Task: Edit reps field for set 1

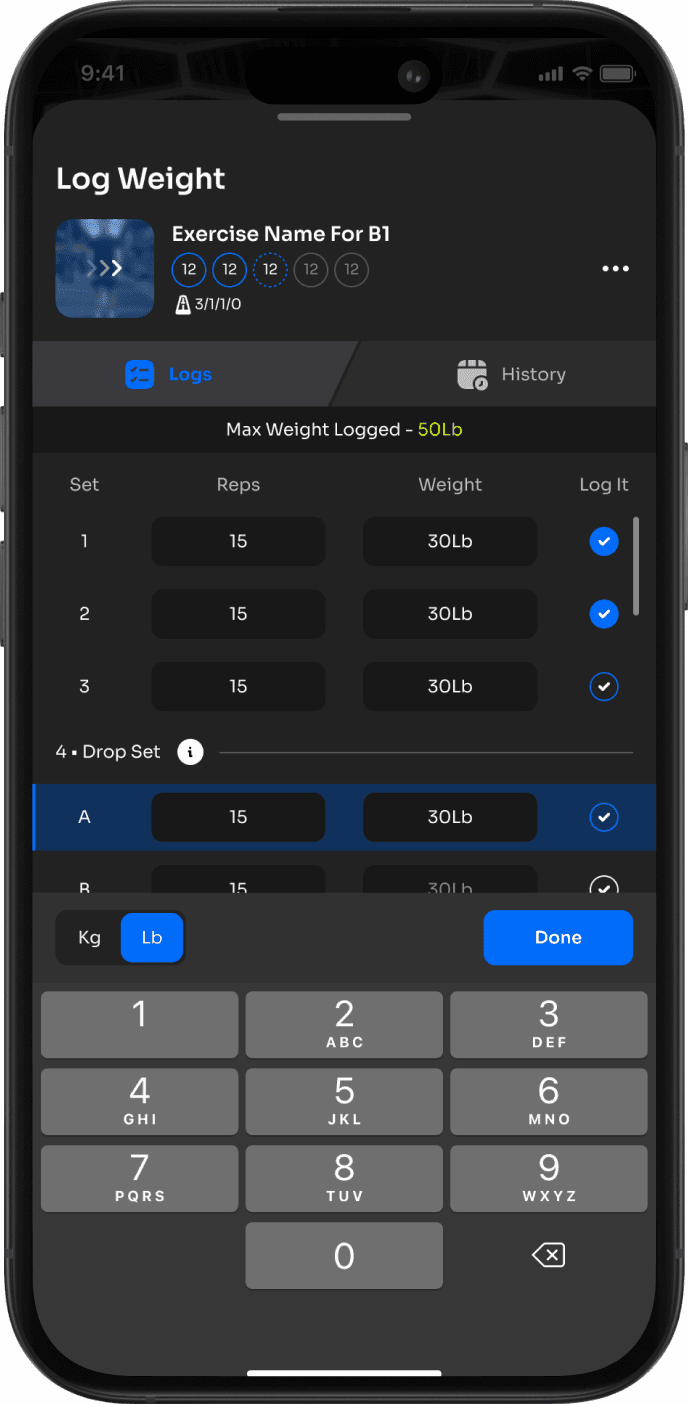Action: point(238,541)
